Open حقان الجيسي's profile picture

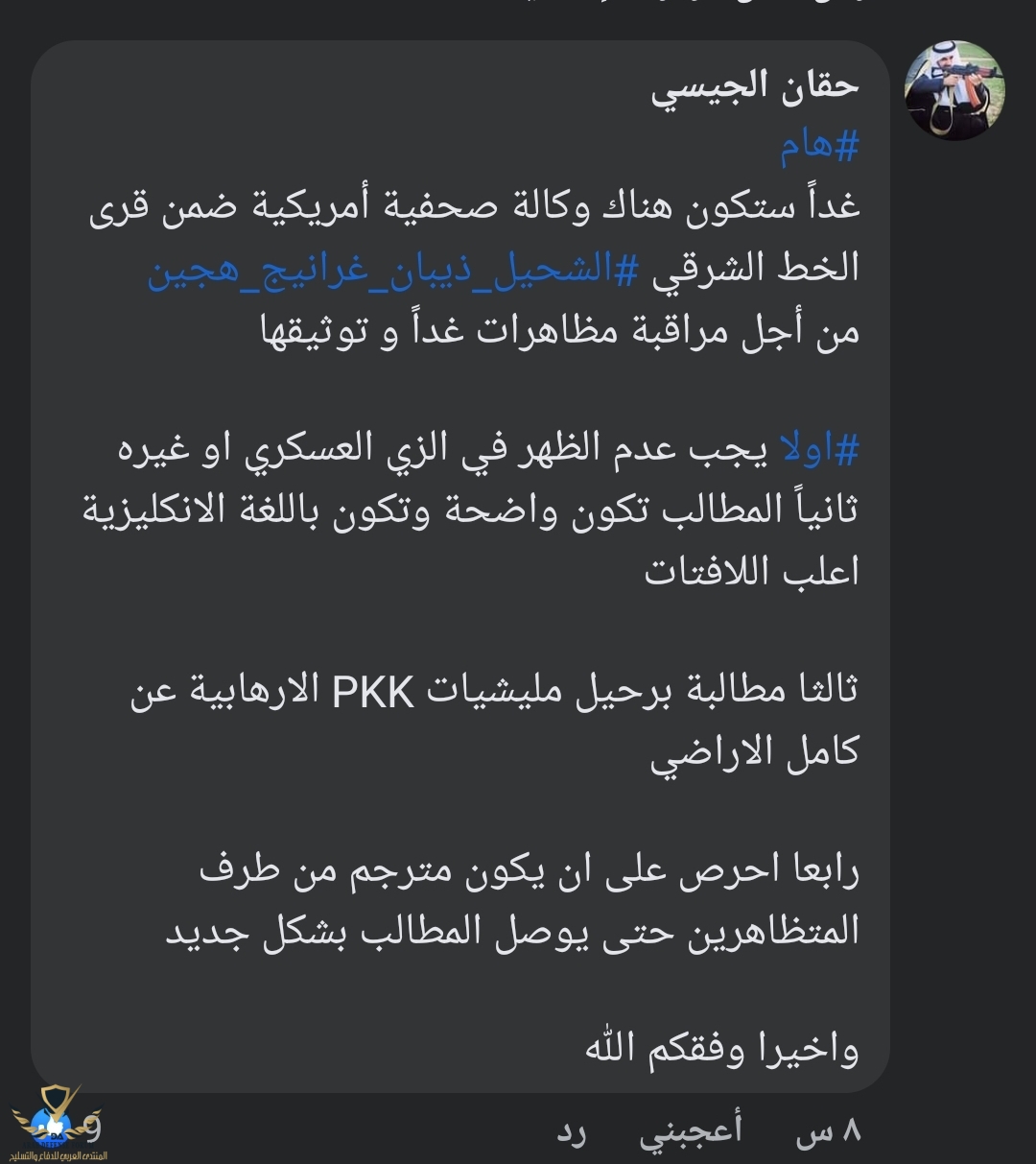pyautogui.click(x=954, y=90)
